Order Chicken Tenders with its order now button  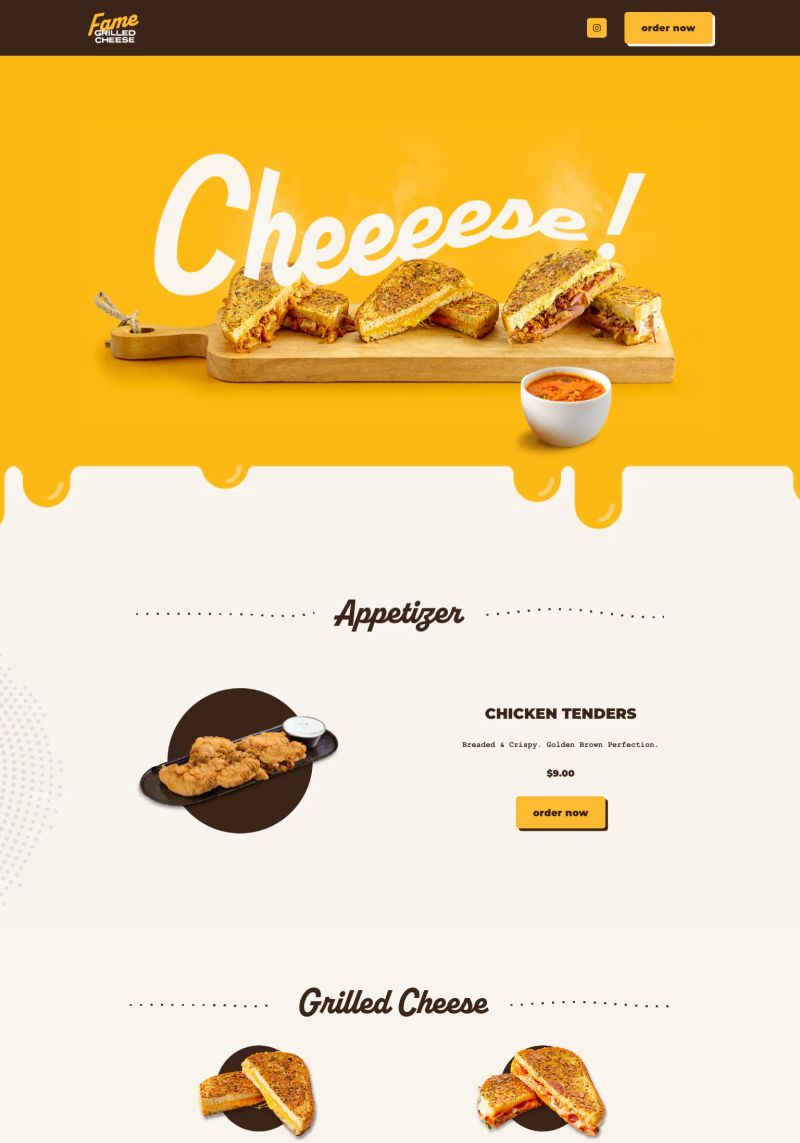(560, 812)
